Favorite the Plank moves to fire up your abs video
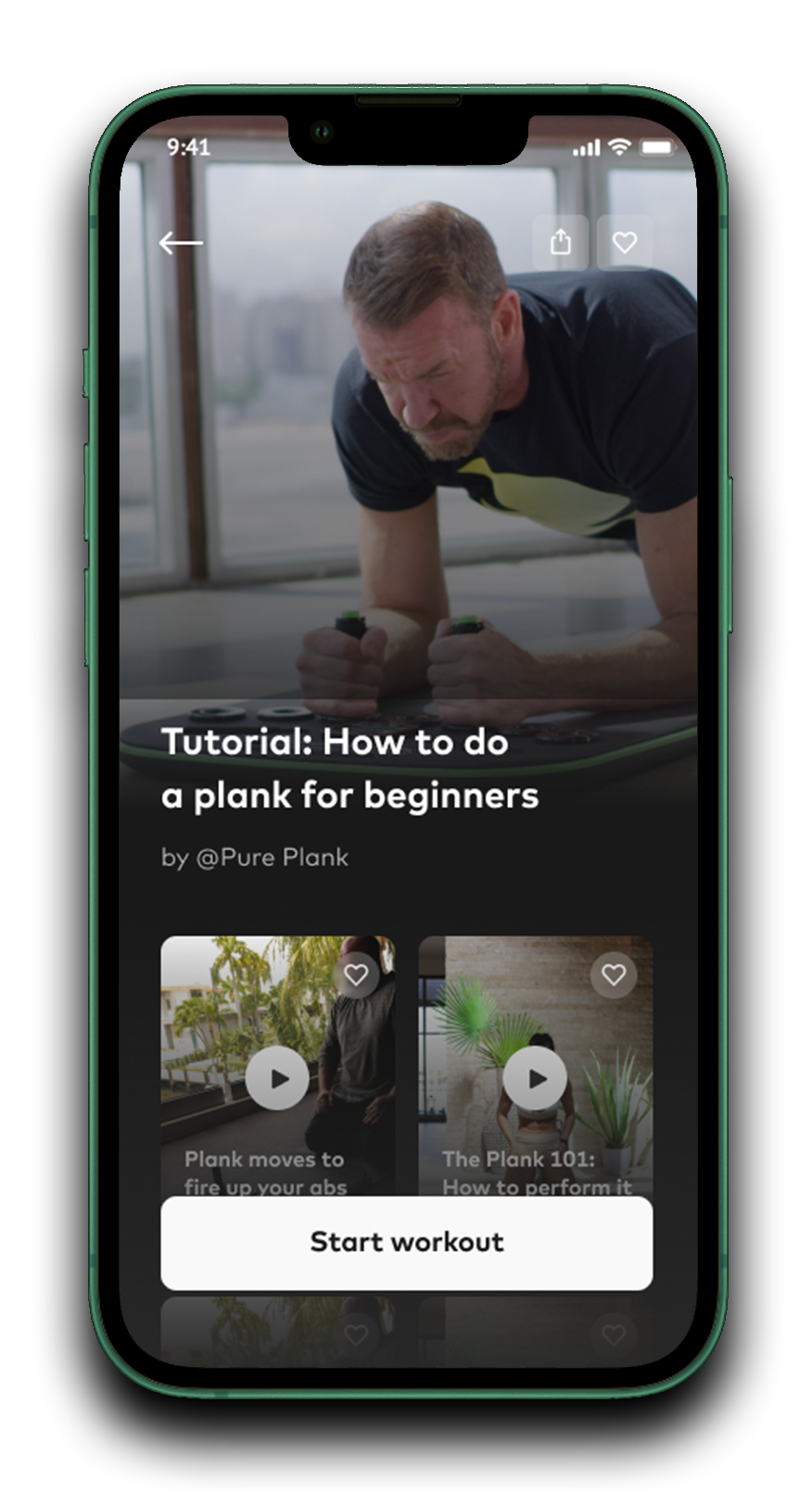This screenshot has width=812, height=1506. (x=358, y=975)
